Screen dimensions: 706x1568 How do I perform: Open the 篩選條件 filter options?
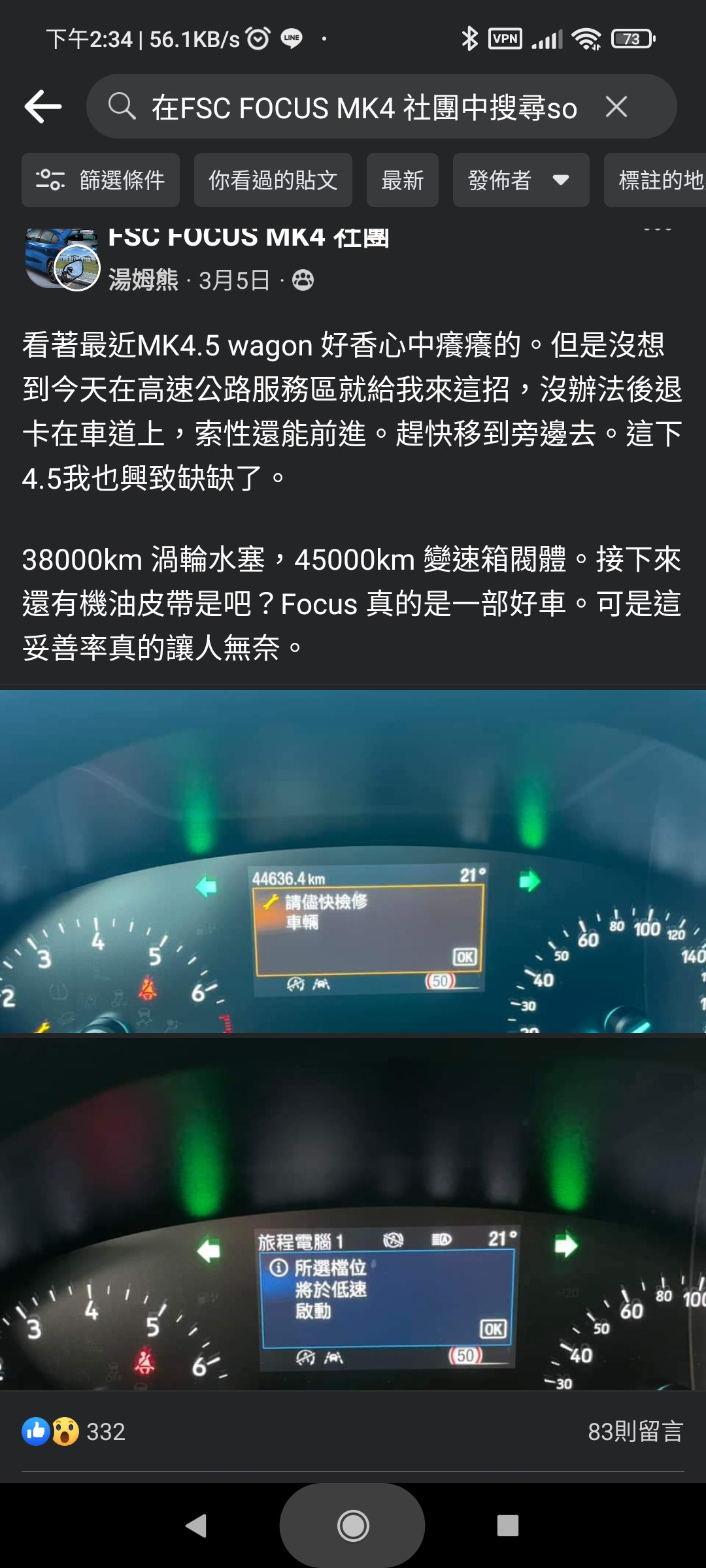pyautogui.click(x=101, y=180)
